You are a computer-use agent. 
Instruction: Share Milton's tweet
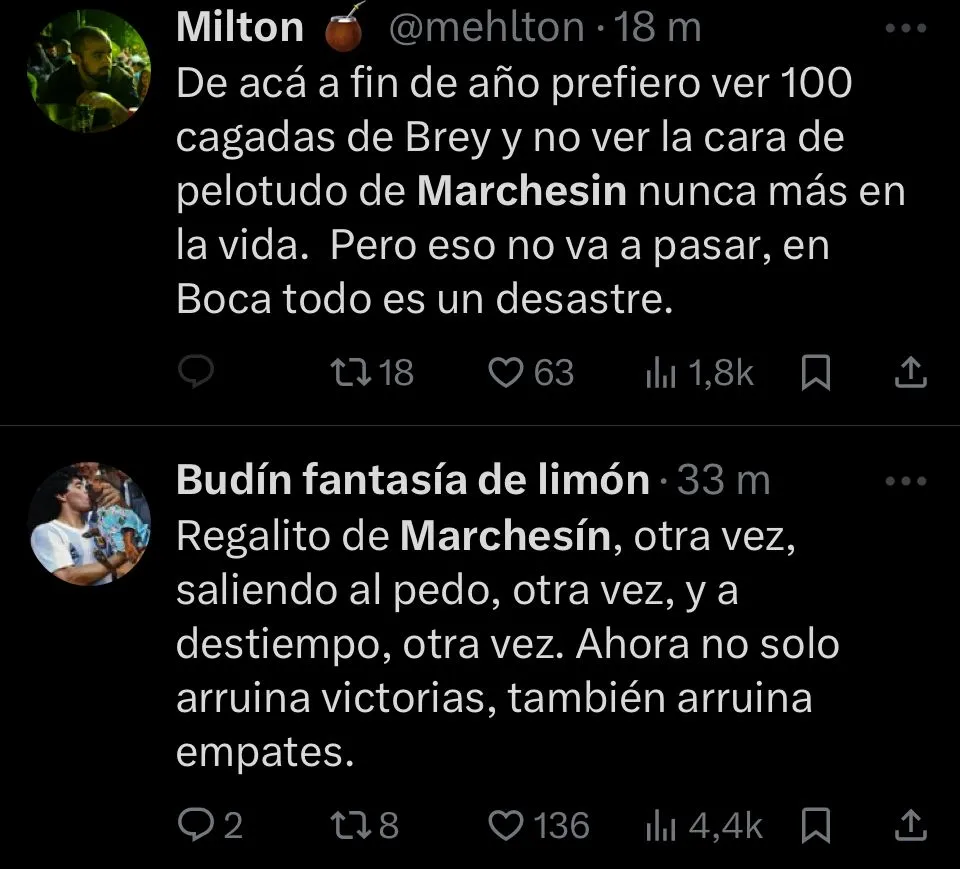(x=908, y=373)
